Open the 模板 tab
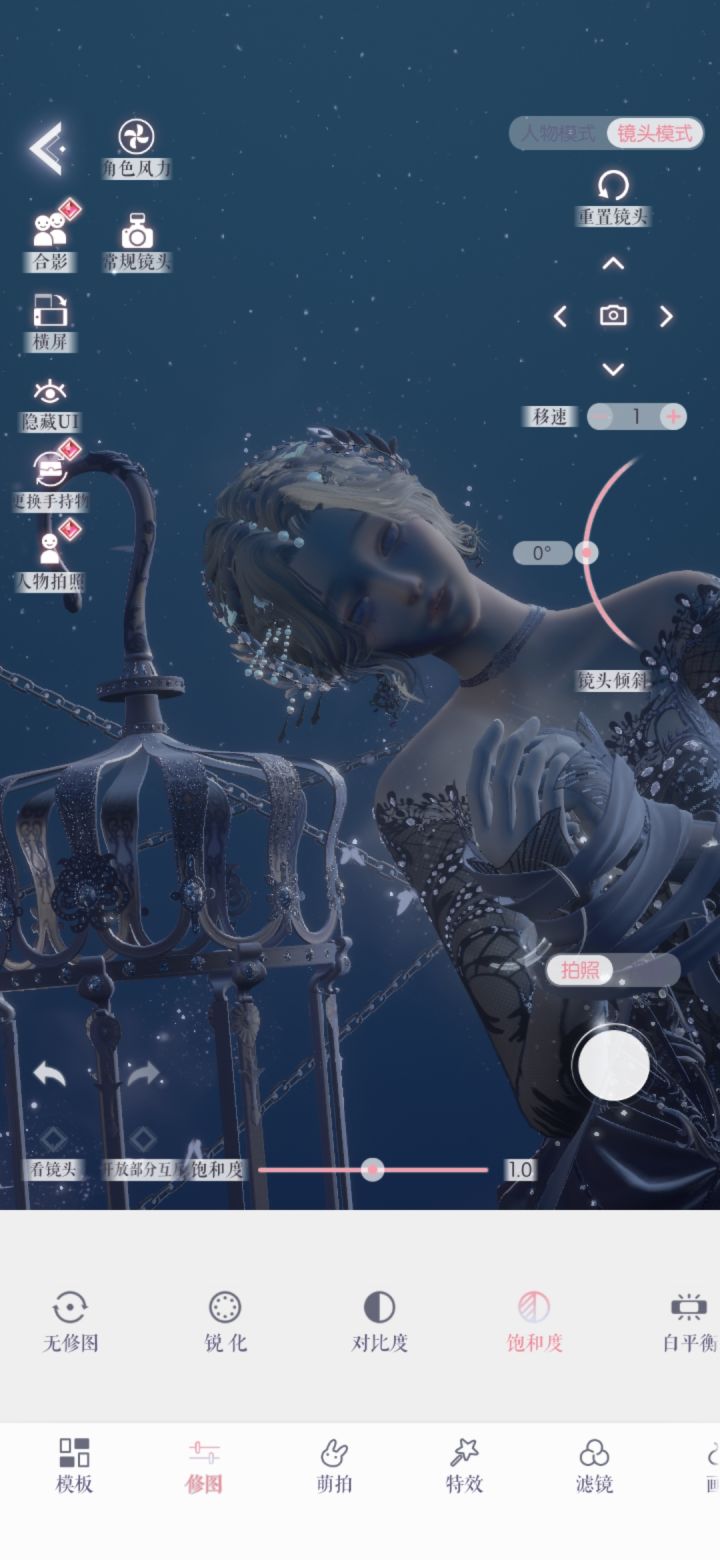This screenshot has height=1560, width=720. (x=74, y=1466)
